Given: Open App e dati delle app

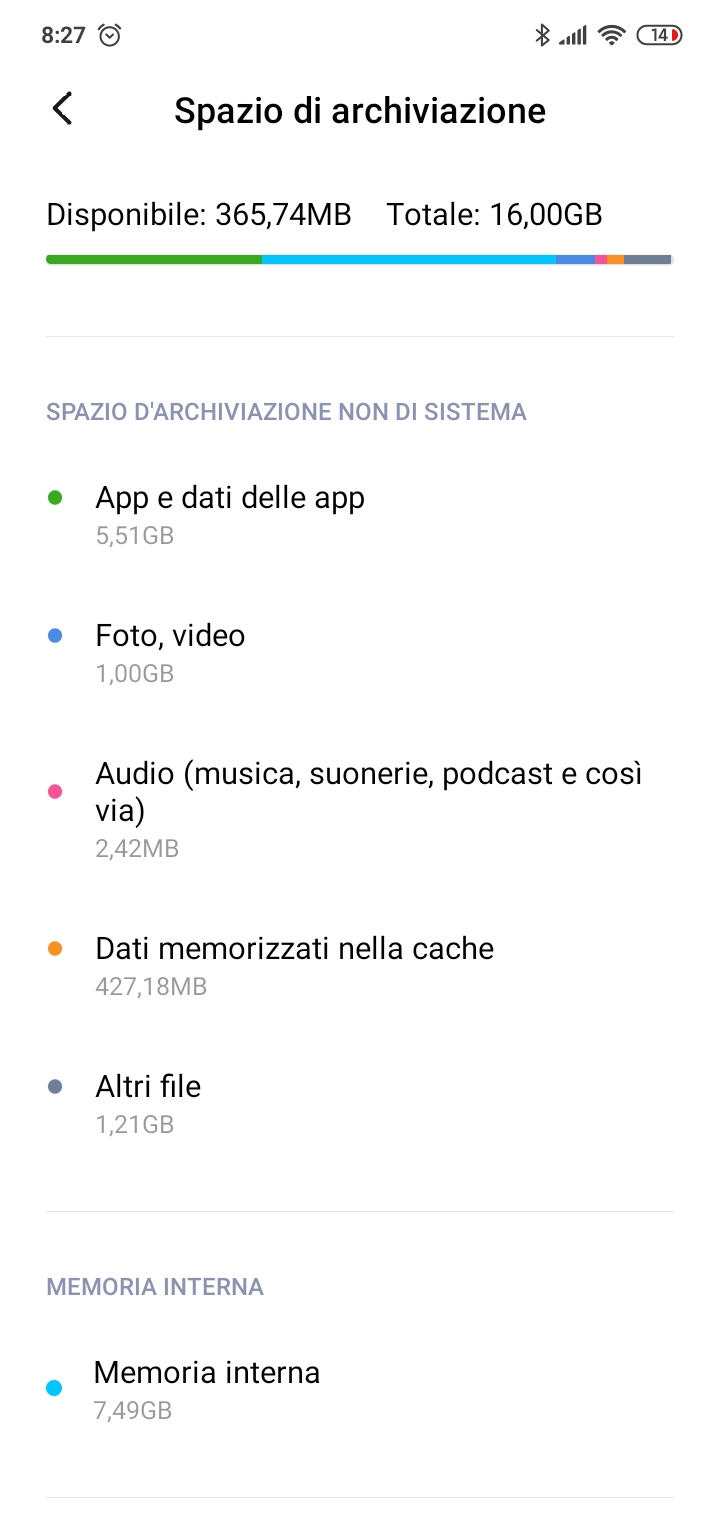Looking at the screenshot, I should pos(360,515).
